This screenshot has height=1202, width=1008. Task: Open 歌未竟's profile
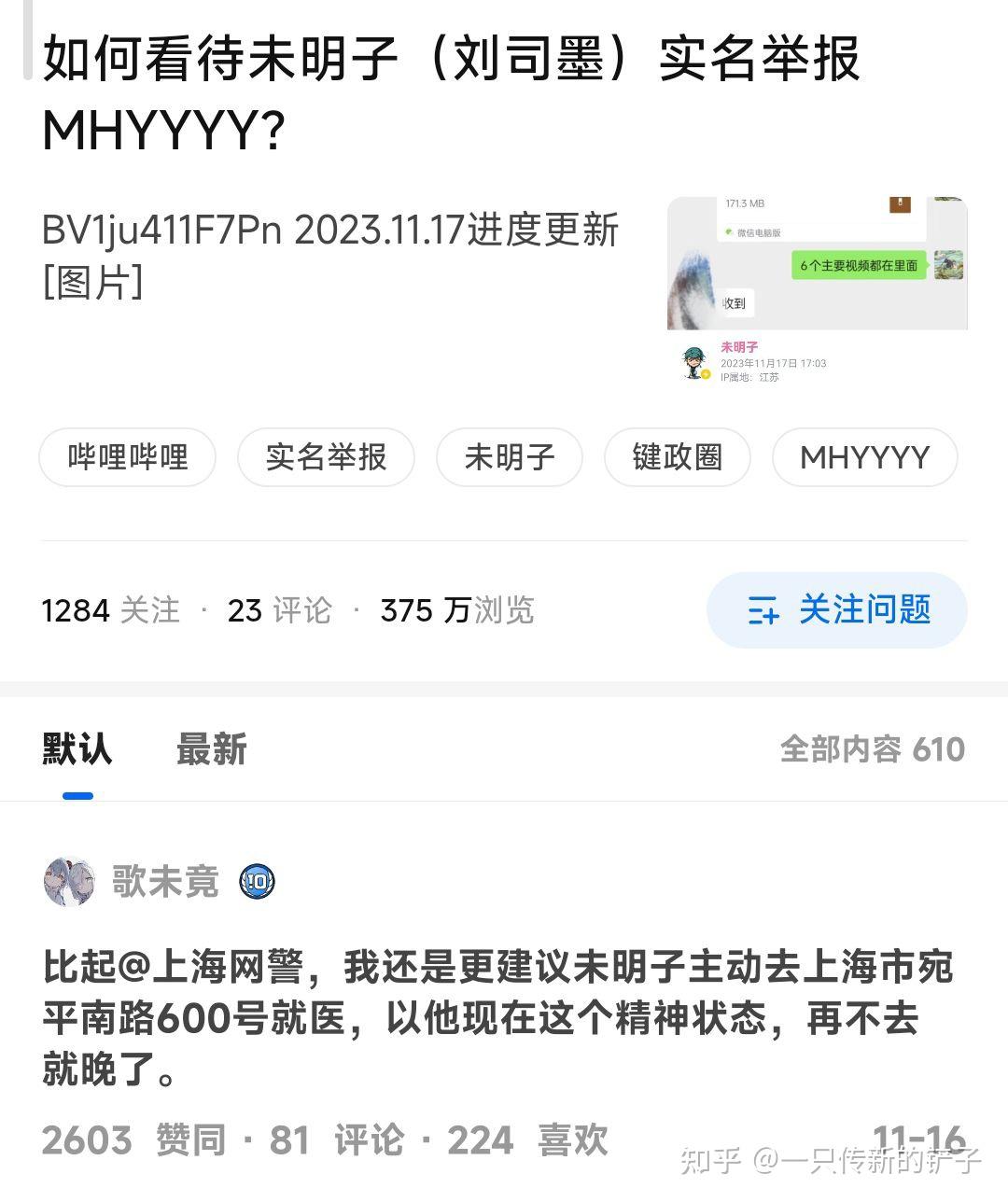pos(165,881)
